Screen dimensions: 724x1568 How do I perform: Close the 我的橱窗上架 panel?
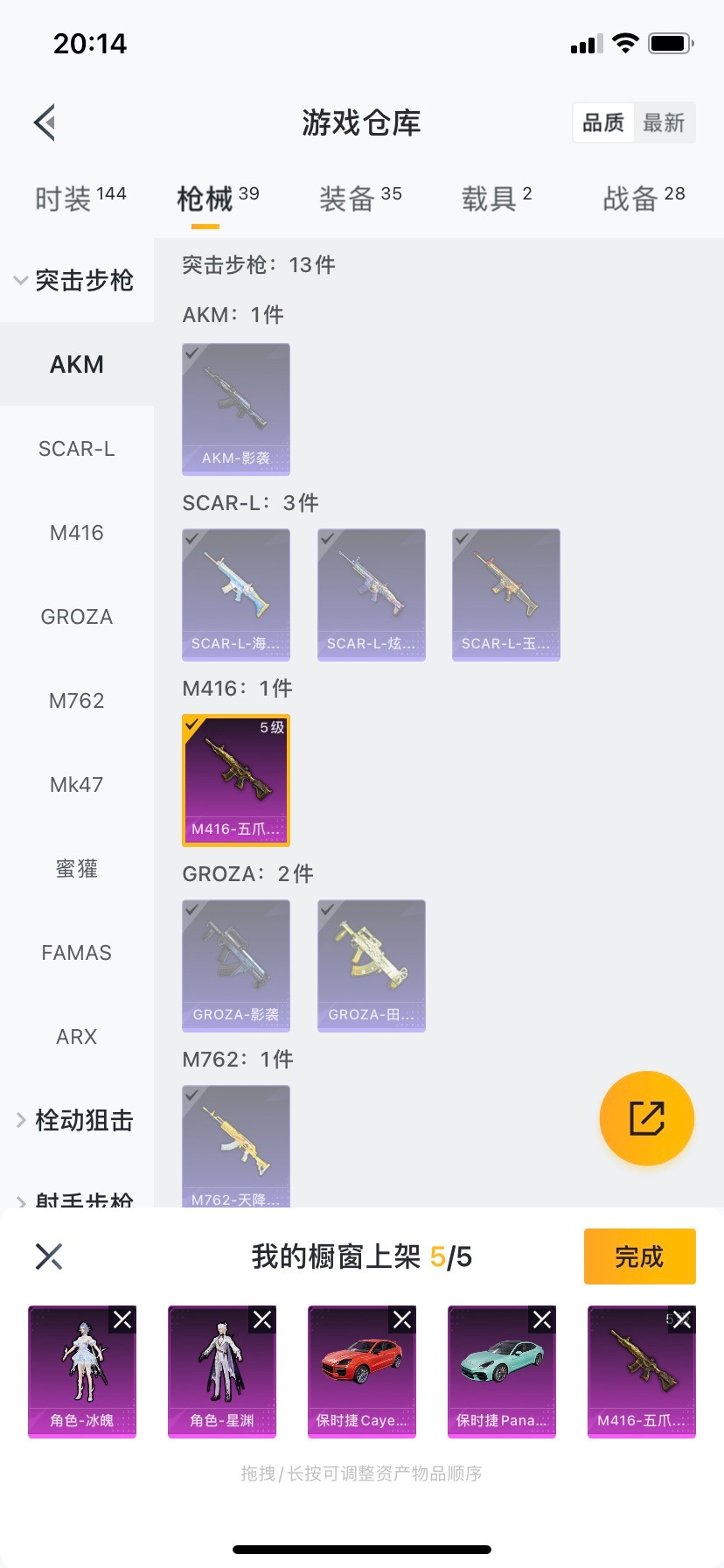tap(49, 1256)
